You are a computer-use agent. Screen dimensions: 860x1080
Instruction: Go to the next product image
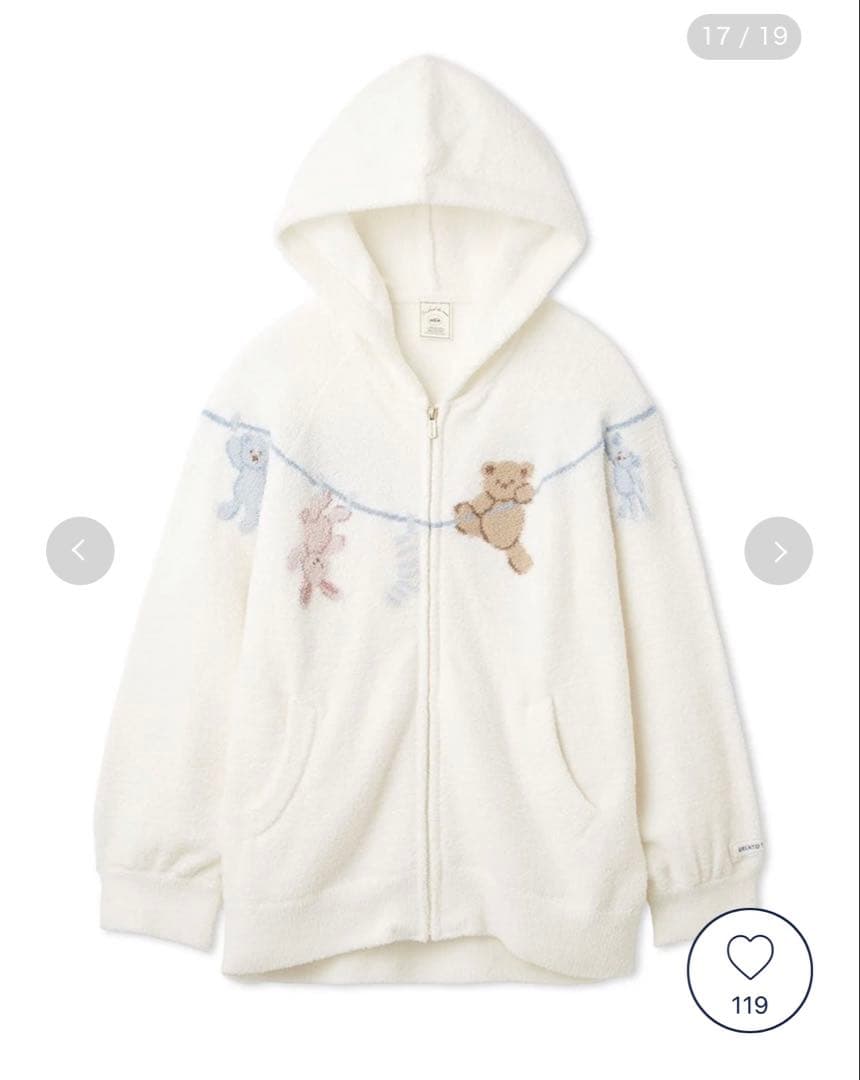point(778,551)
